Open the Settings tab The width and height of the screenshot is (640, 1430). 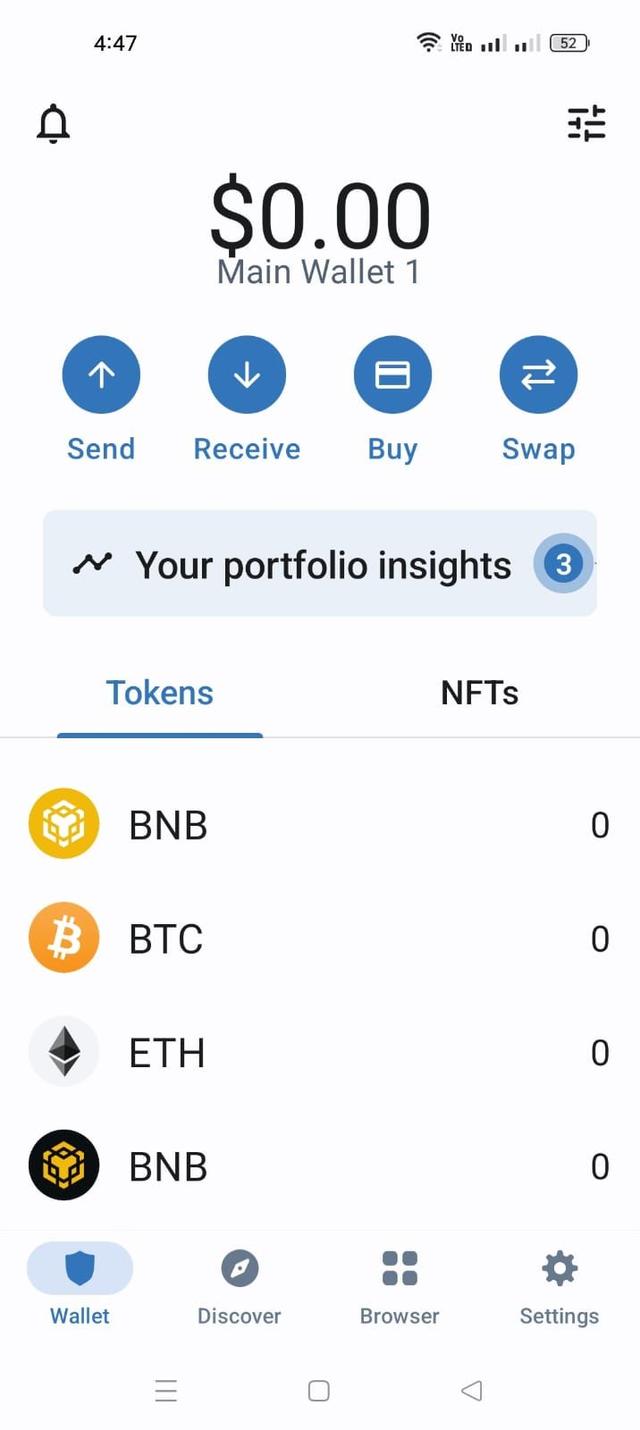(559, 1285)
